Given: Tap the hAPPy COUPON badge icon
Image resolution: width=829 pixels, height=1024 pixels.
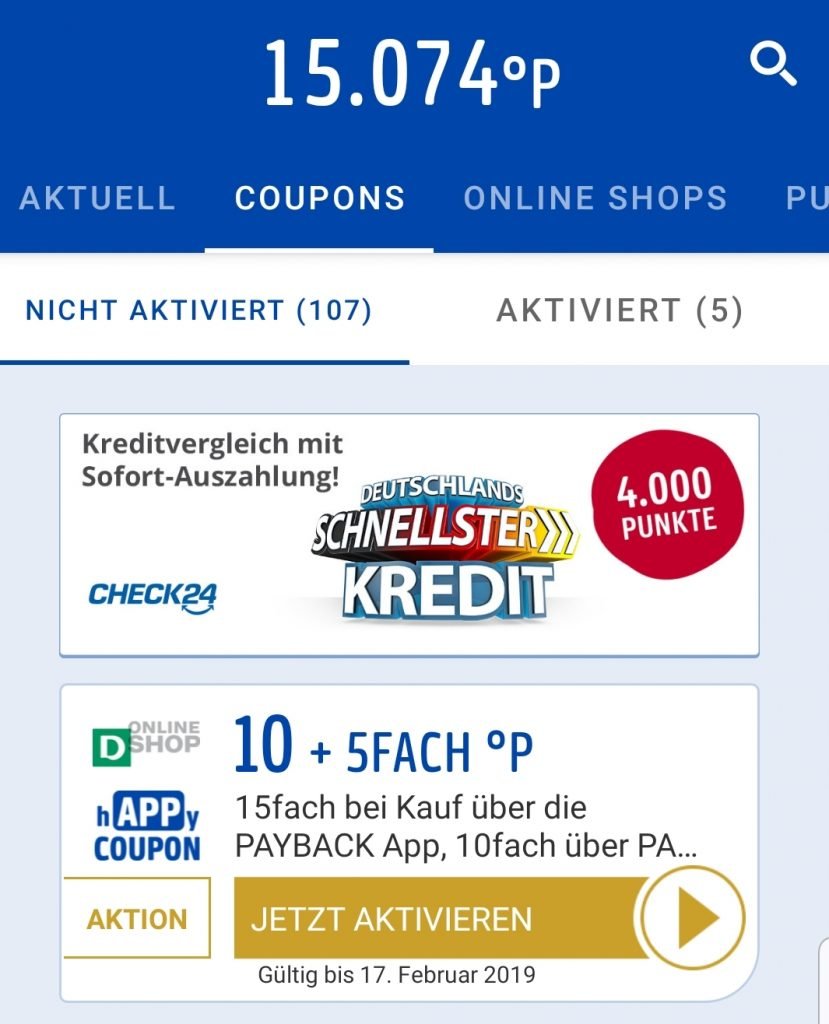Looking at the screenshot, I should (x=145, y=827).
